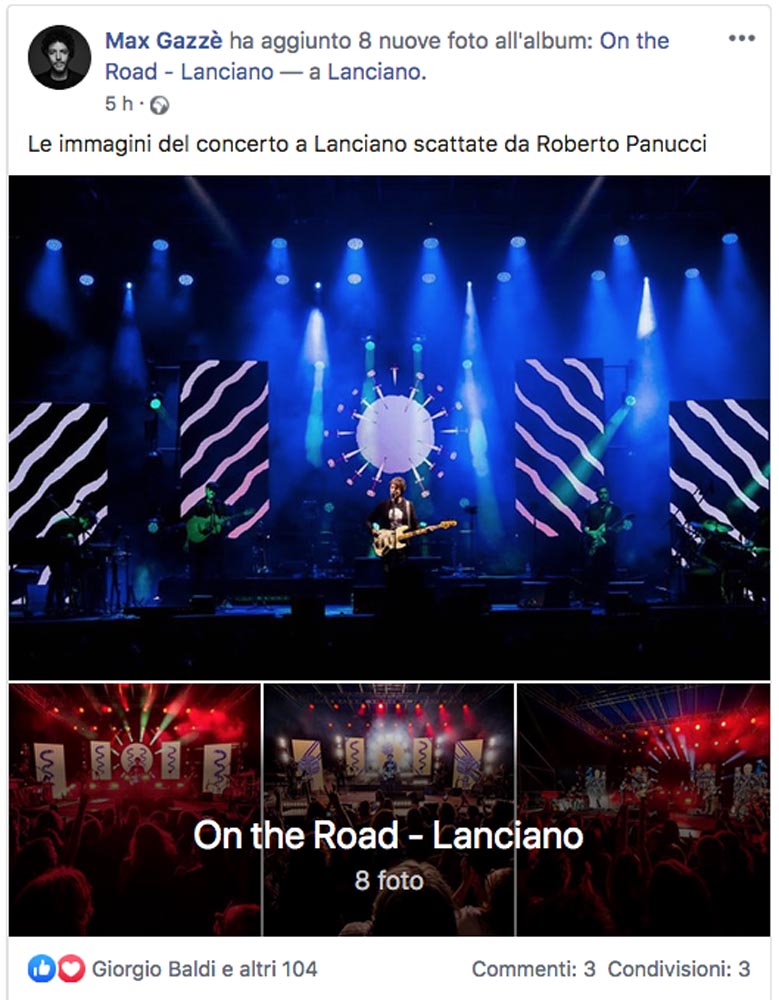Open the Max Gazzè profile name link
Image resolution: width=779 pixels, height=1000 pixels.
click(163, 41)
